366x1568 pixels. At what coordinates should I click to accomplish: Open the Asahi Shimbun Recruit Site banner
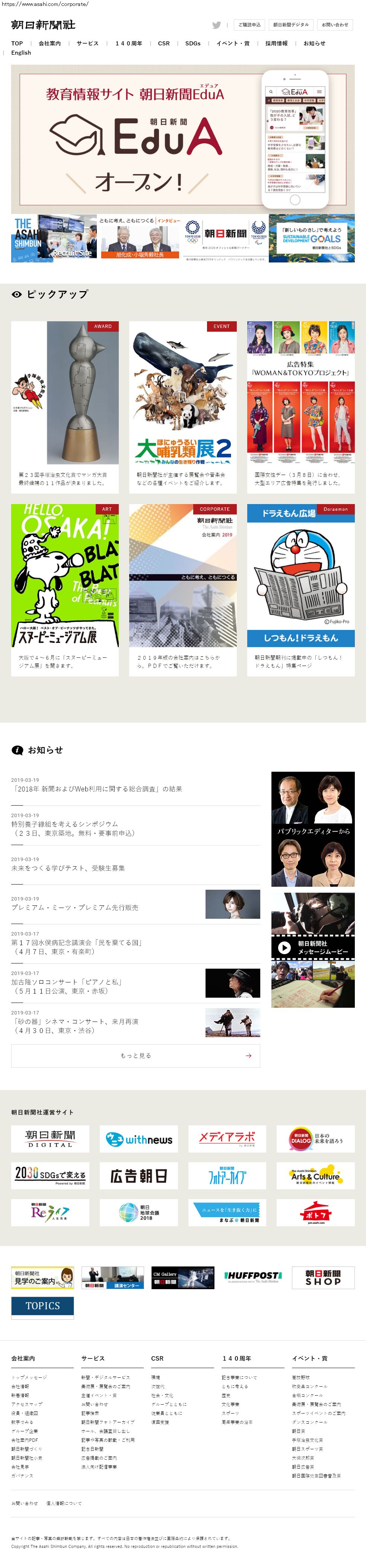pos(54,239)
